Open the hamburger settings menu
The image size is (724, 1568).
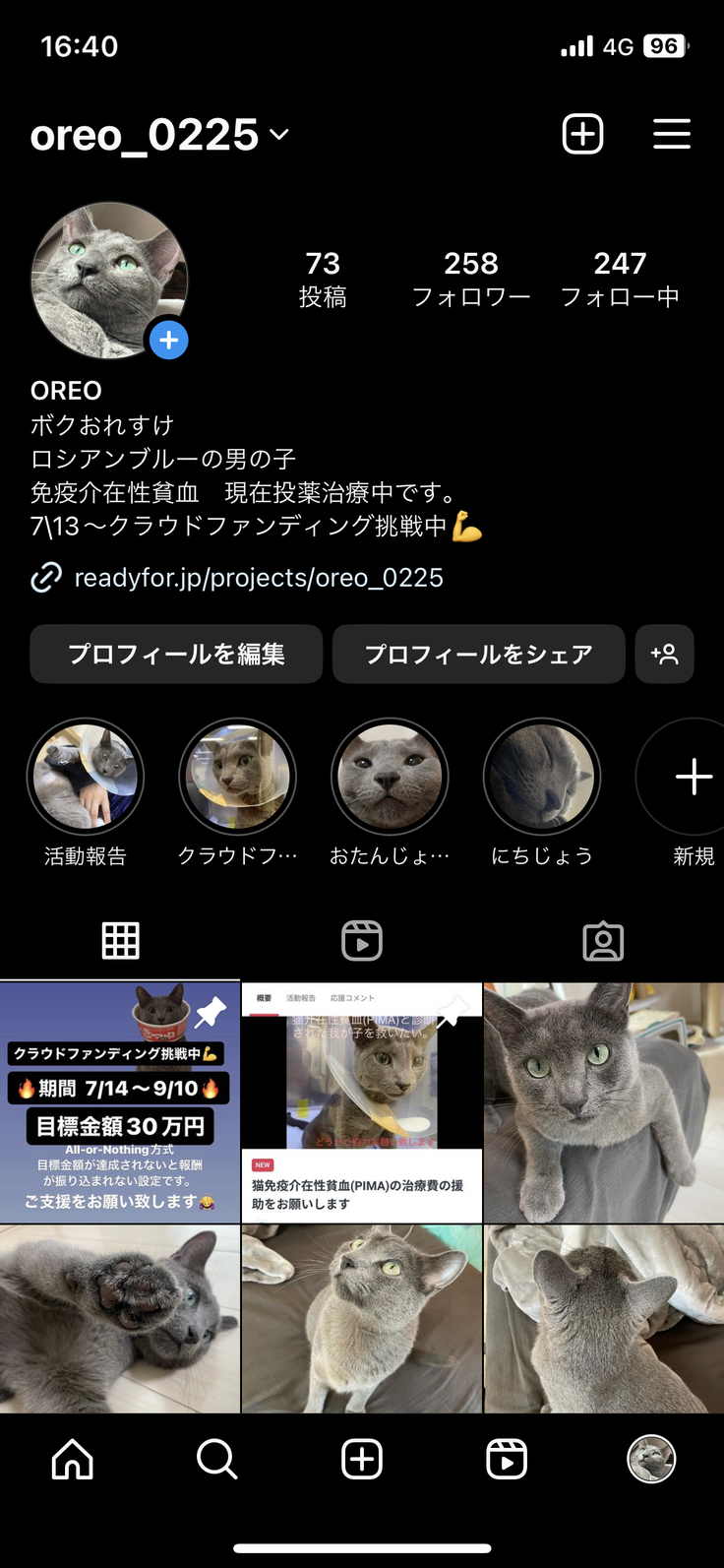(x=672, y=134)
